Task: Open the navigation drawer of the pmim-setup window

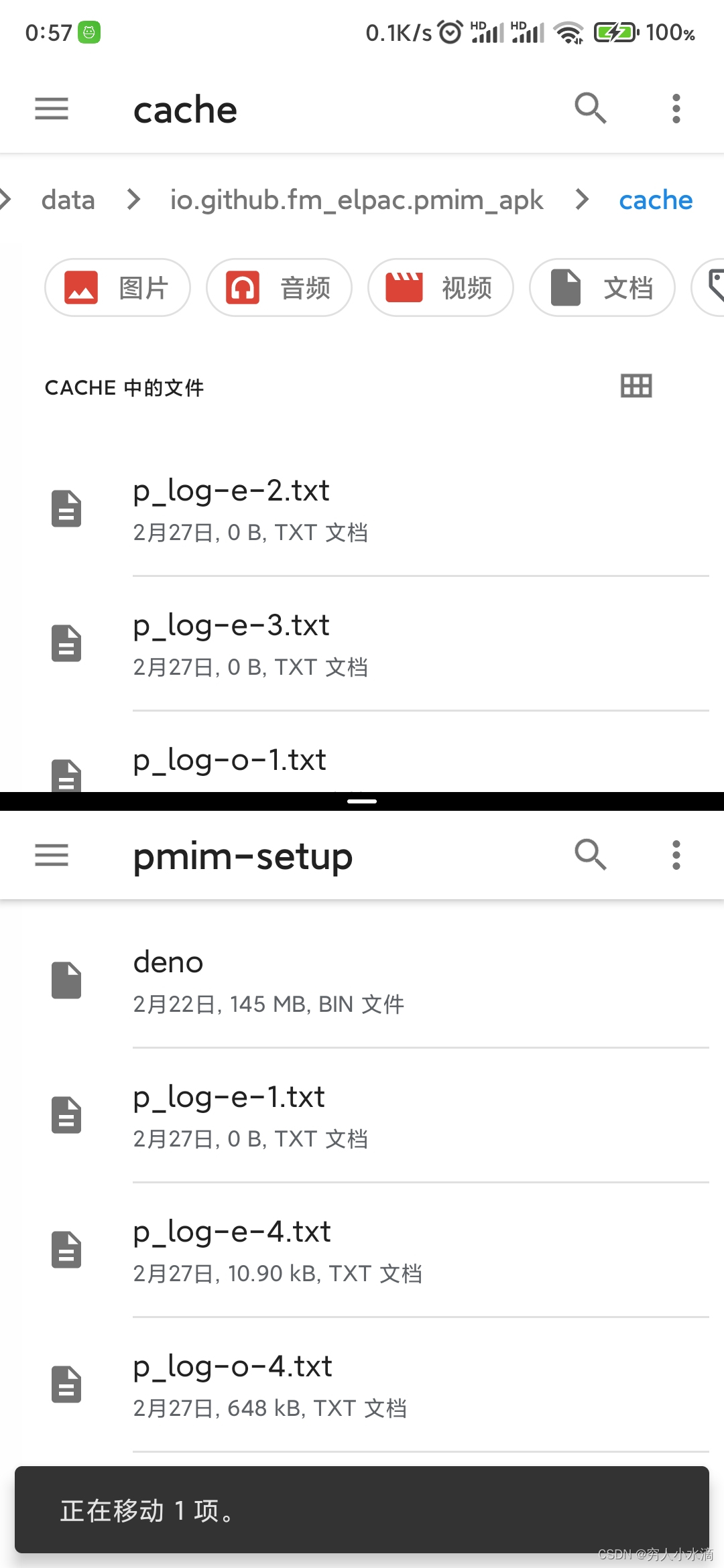Action: click(51, 856)
